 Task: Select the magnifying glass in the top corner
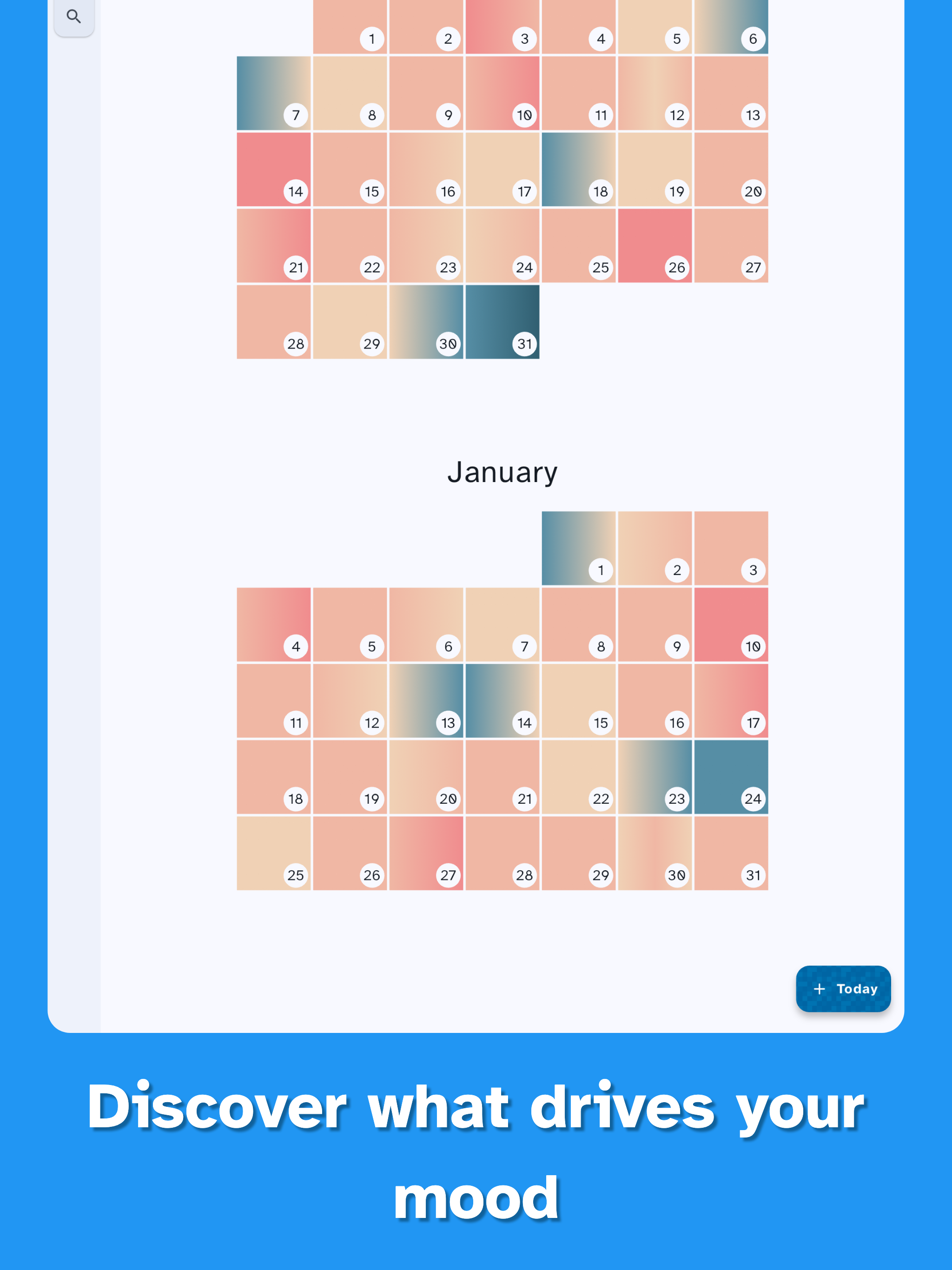(x=74, y=17)
